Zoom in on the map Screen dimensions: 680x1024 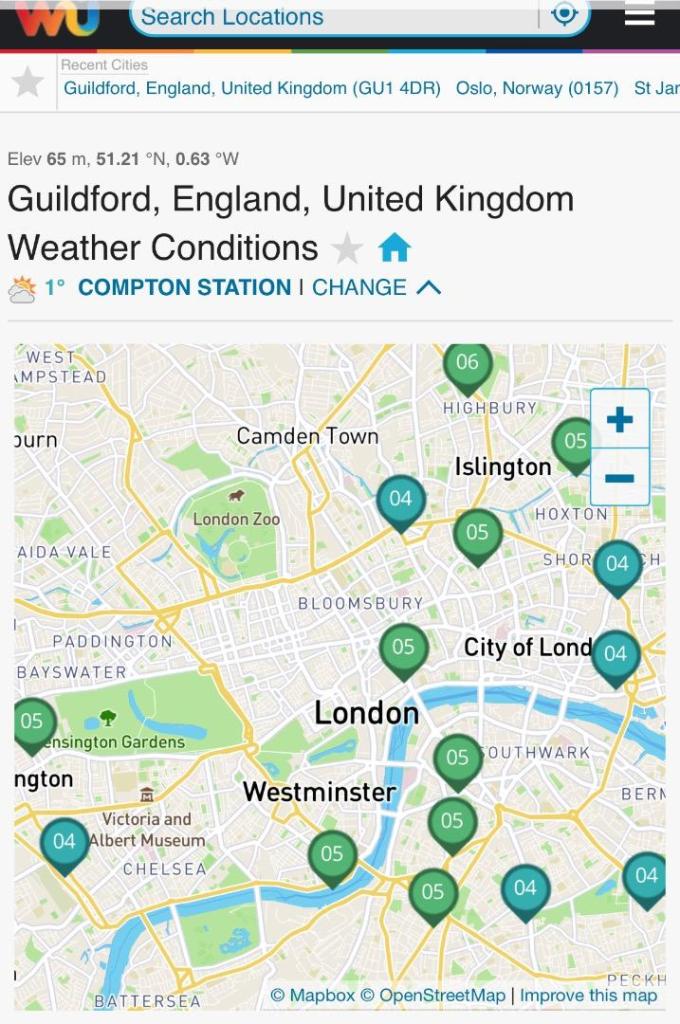[620, 419]
